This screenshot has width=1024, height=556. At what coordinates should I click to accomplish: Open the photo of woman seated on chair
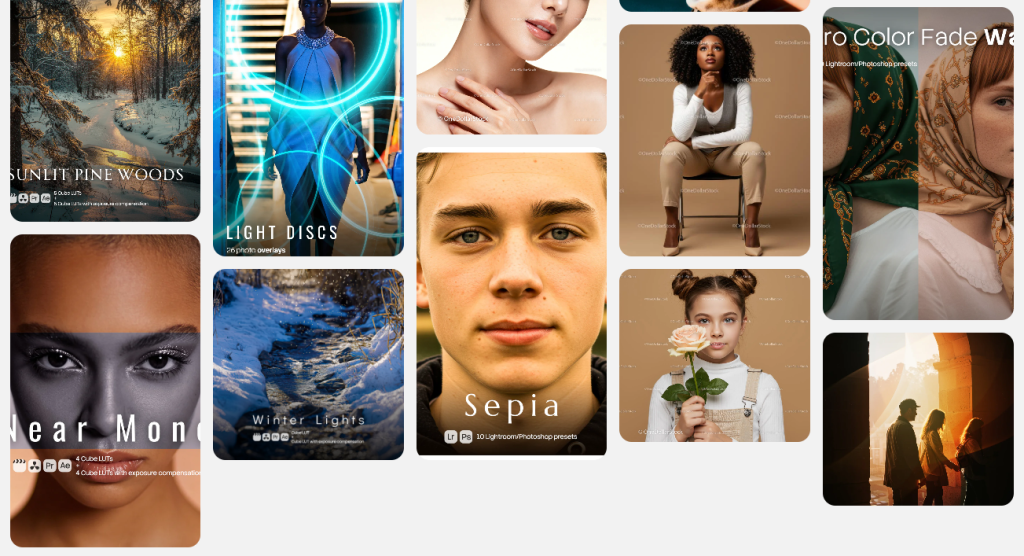pyautogui.click(x=714, y=140)
